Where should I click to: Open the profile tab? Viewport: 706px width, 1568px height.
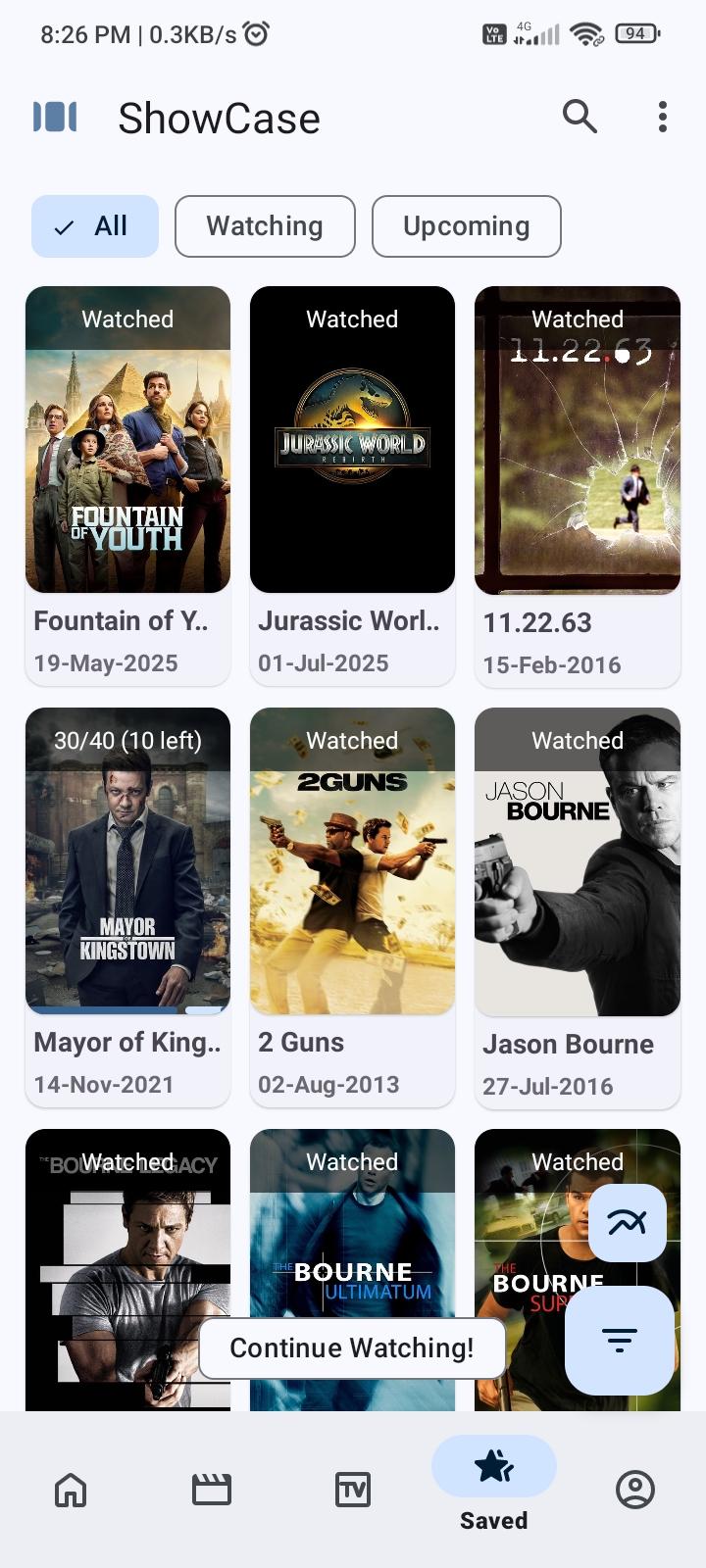[635, 1491]
